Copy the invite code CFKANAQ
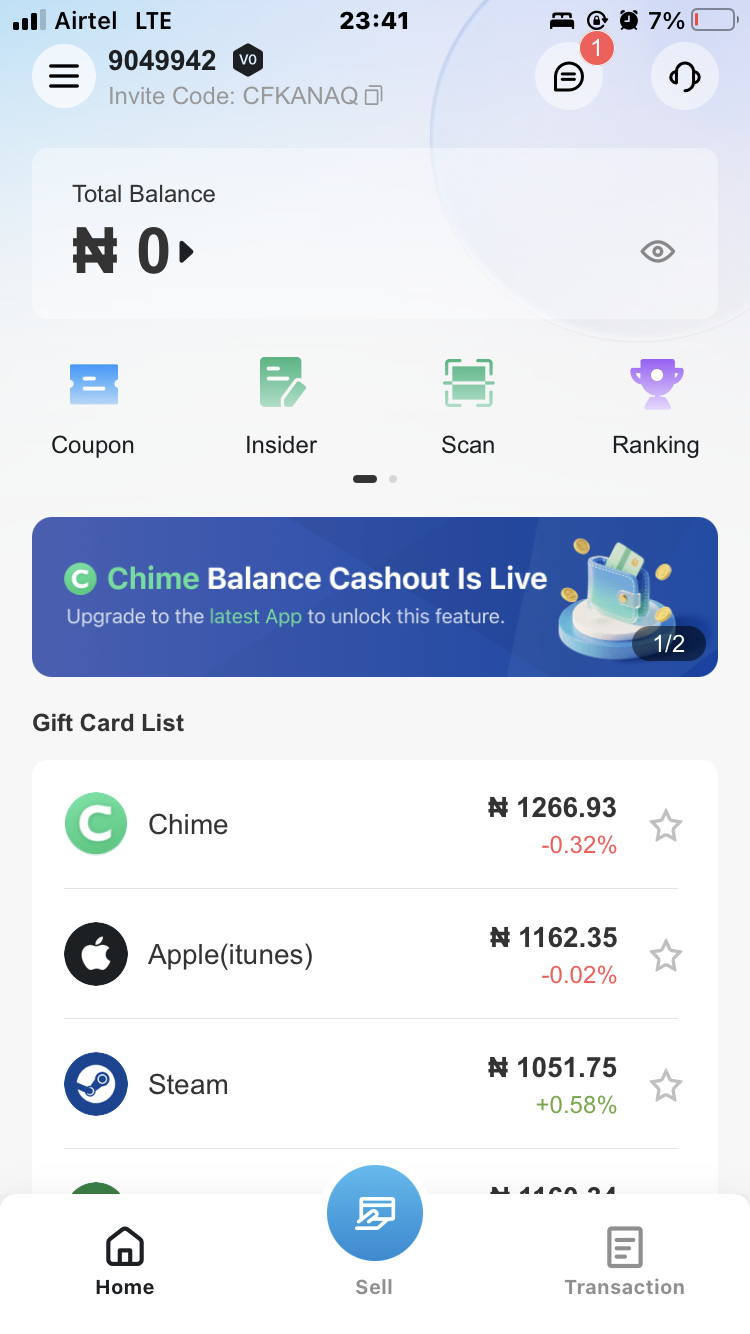The width and height of the screenshot is (750, 1334). pyautogui.click(x=373, y=96)
